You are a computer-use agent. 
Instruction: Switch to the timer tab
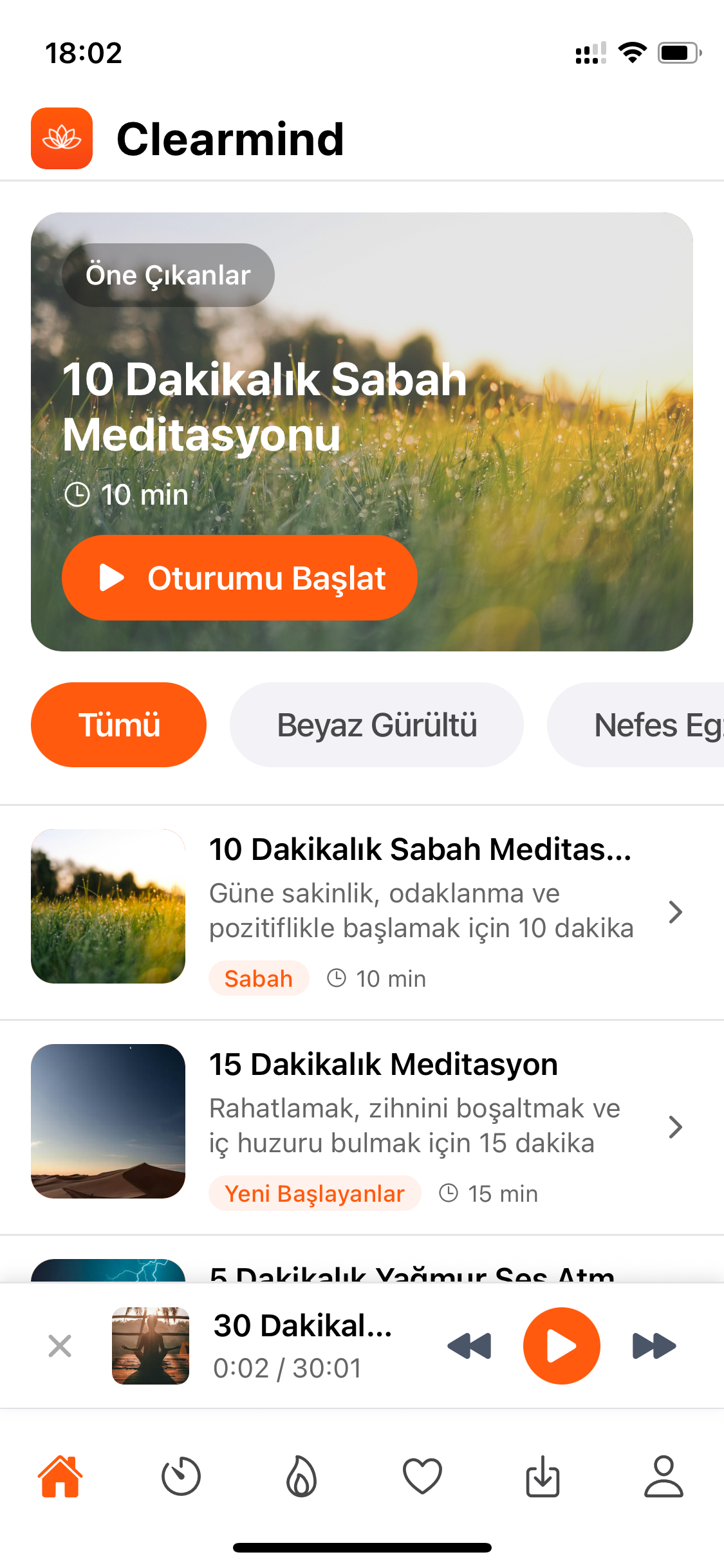click(x=181, y=1476)
